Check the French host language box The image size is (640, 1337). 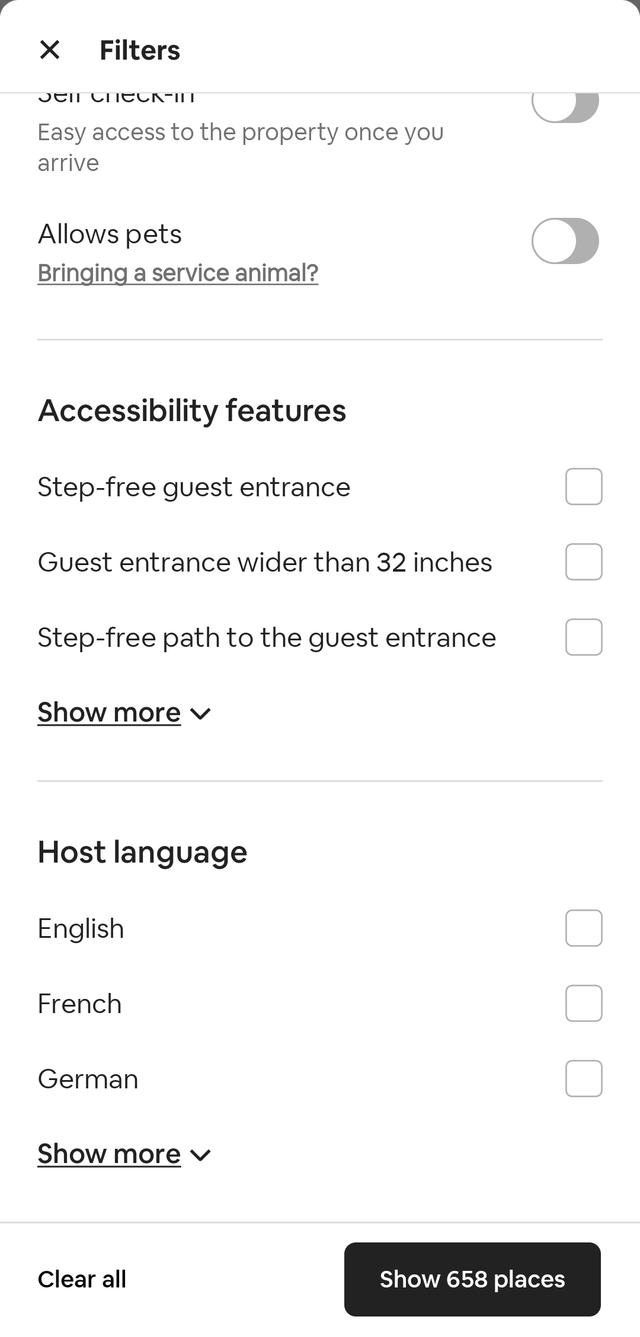(584, 1003)
